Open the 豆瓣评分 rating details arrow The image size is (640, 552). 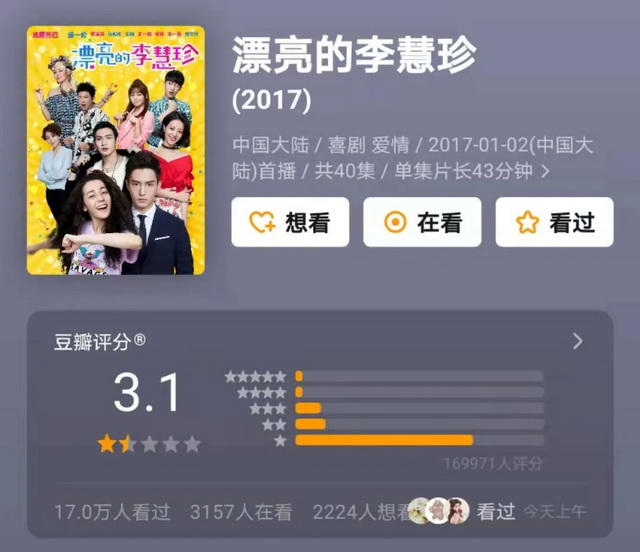click(577, 341)
